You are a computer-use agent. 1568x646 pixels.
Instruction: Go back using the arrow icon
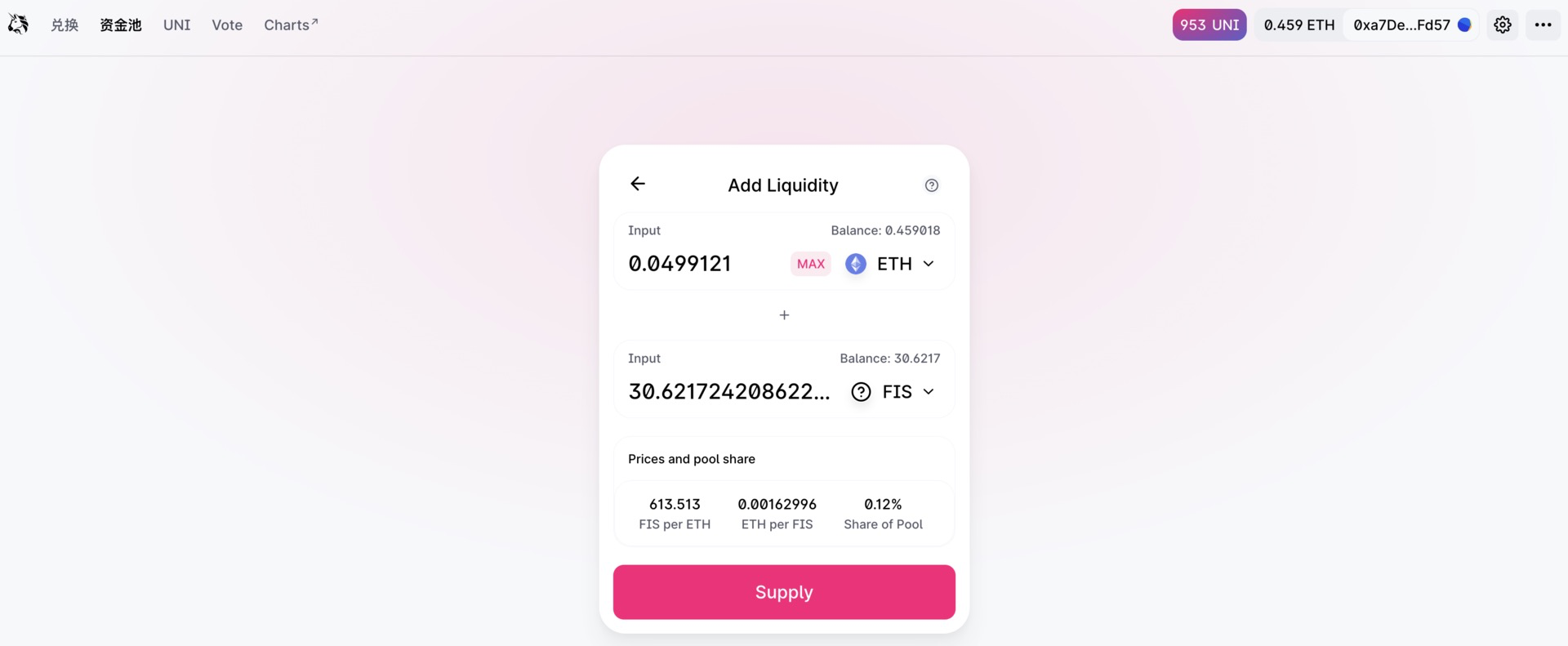click(638, 184)
